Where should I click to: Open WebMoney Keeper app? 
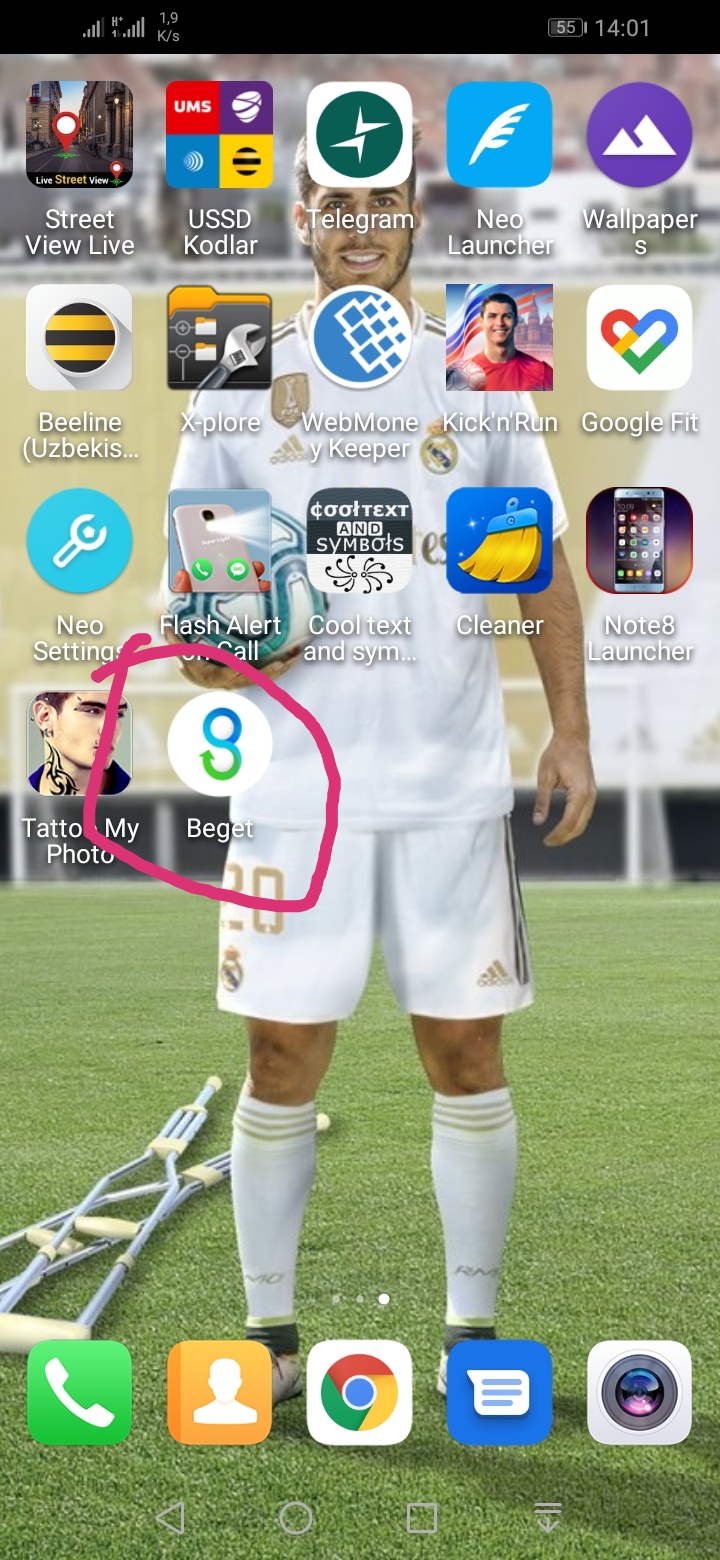[359, 338]
